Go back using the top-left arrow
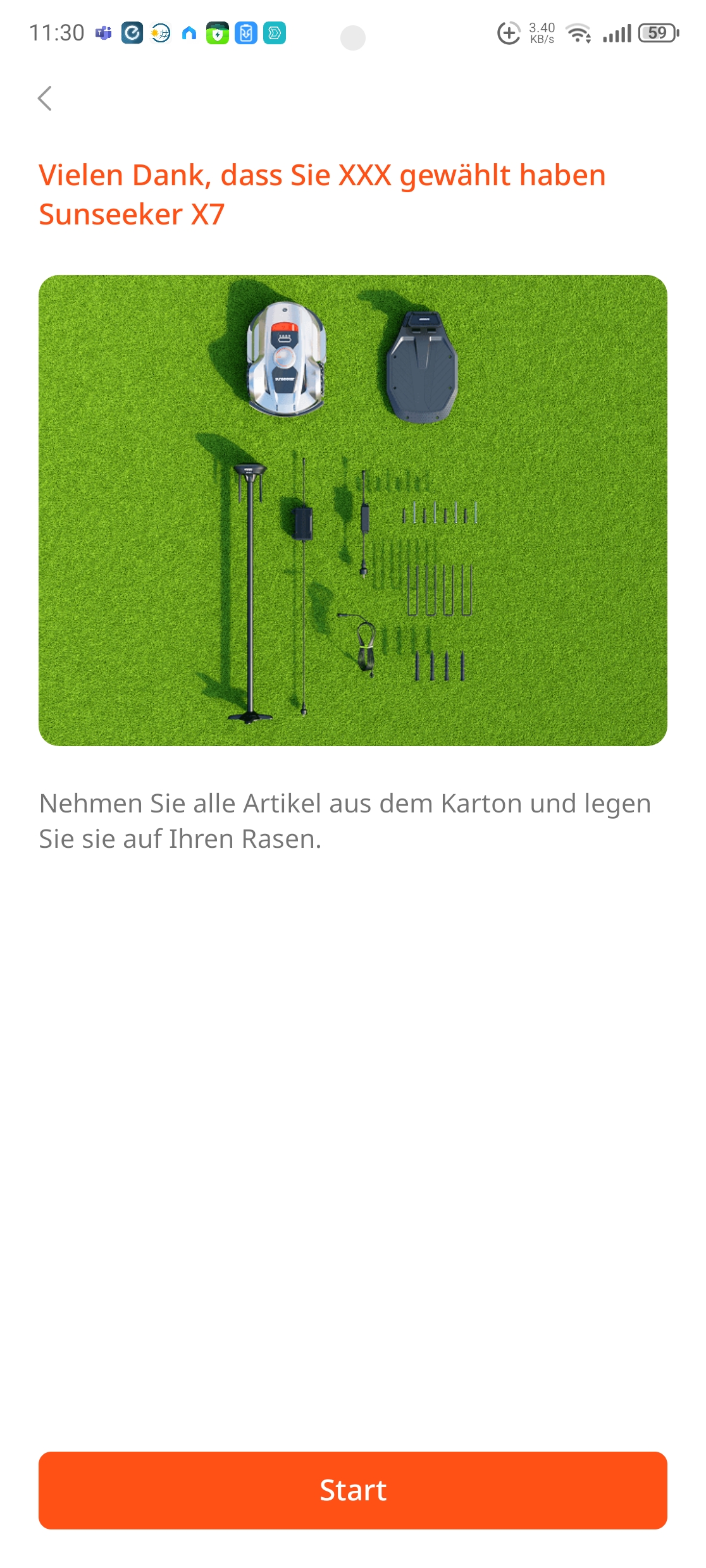 coord(44,98)
